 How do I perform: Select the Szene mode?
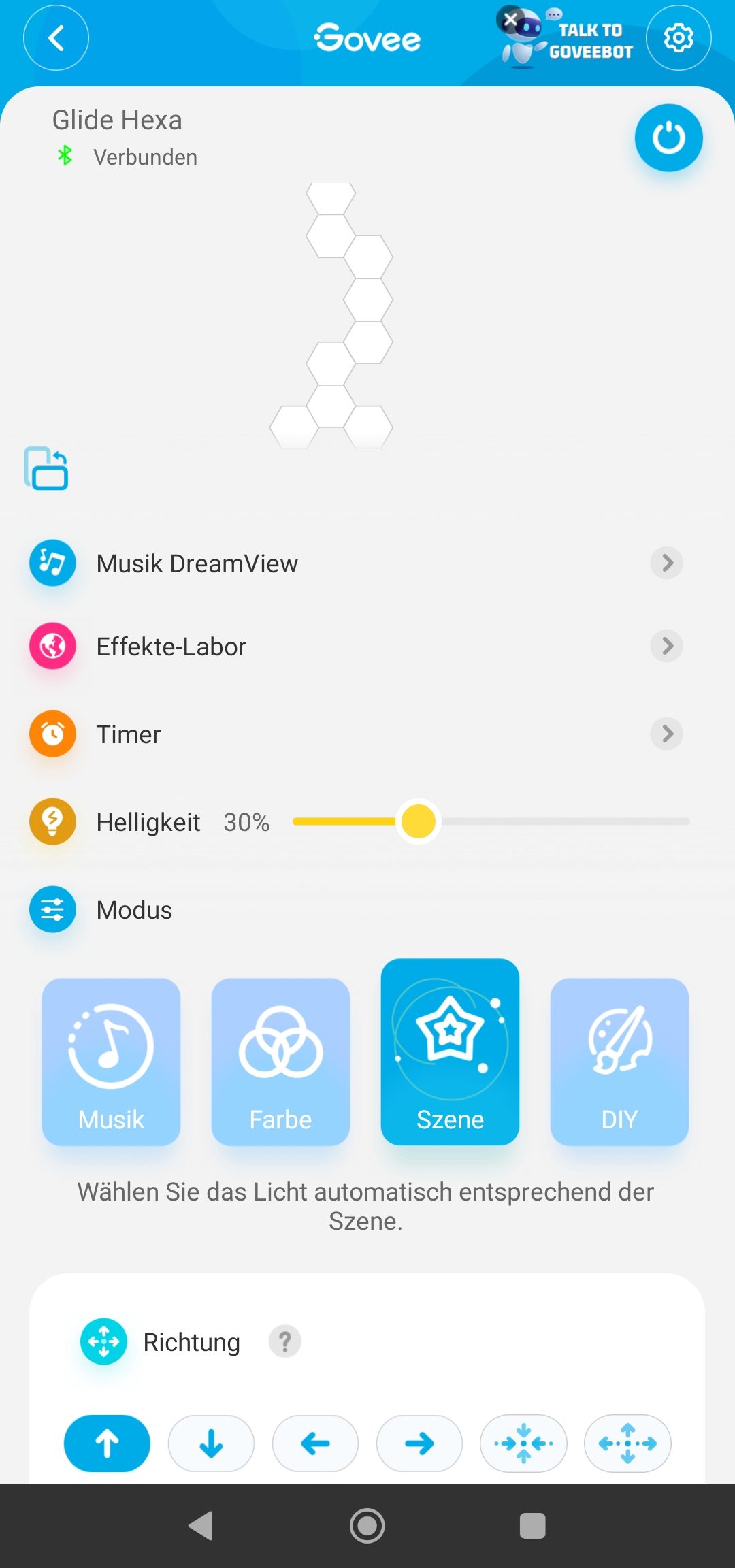click(x=450, y=1052)
